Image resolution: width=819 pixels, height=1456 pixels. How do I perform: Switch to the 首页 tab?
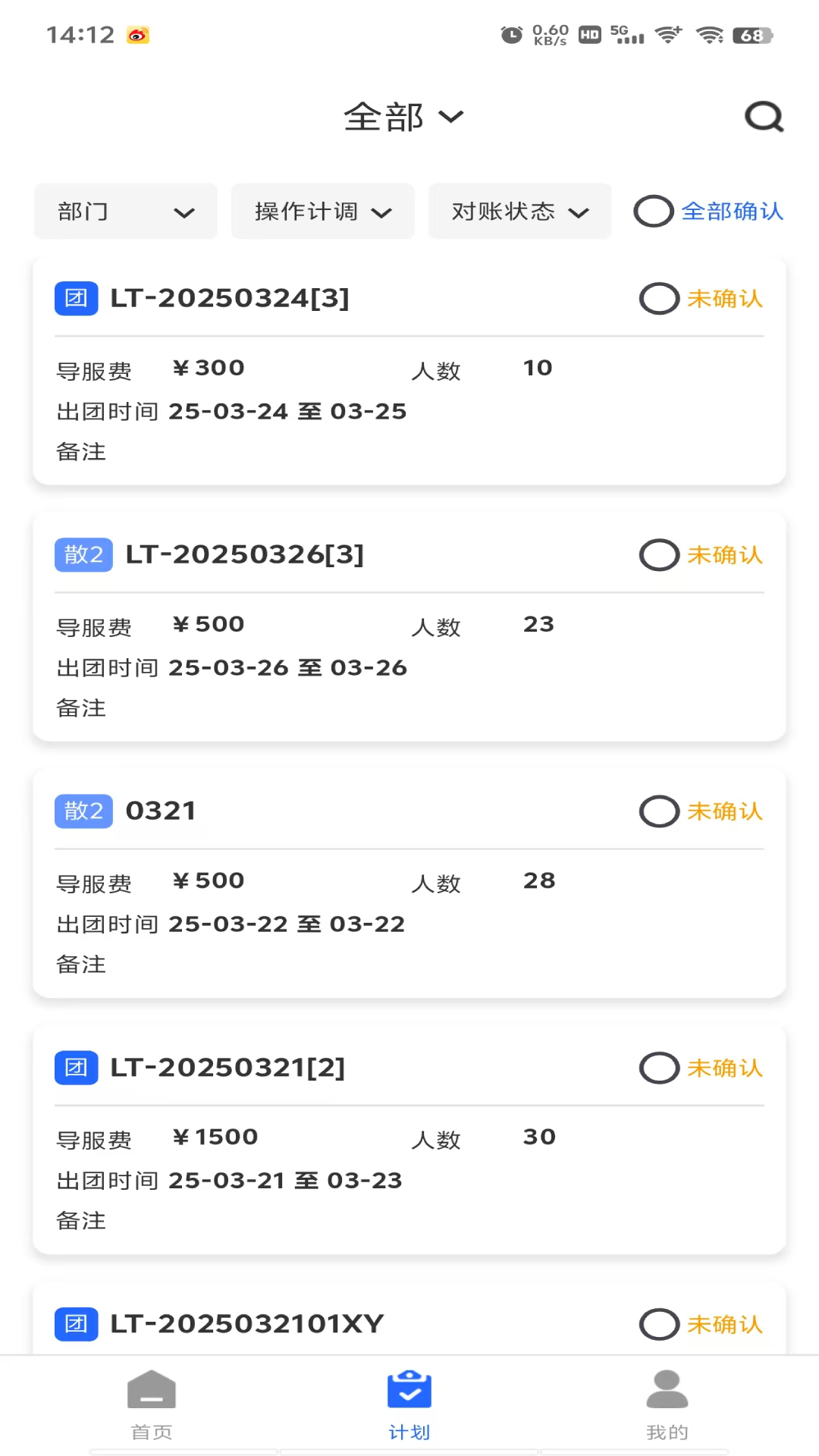point(152,1405)
